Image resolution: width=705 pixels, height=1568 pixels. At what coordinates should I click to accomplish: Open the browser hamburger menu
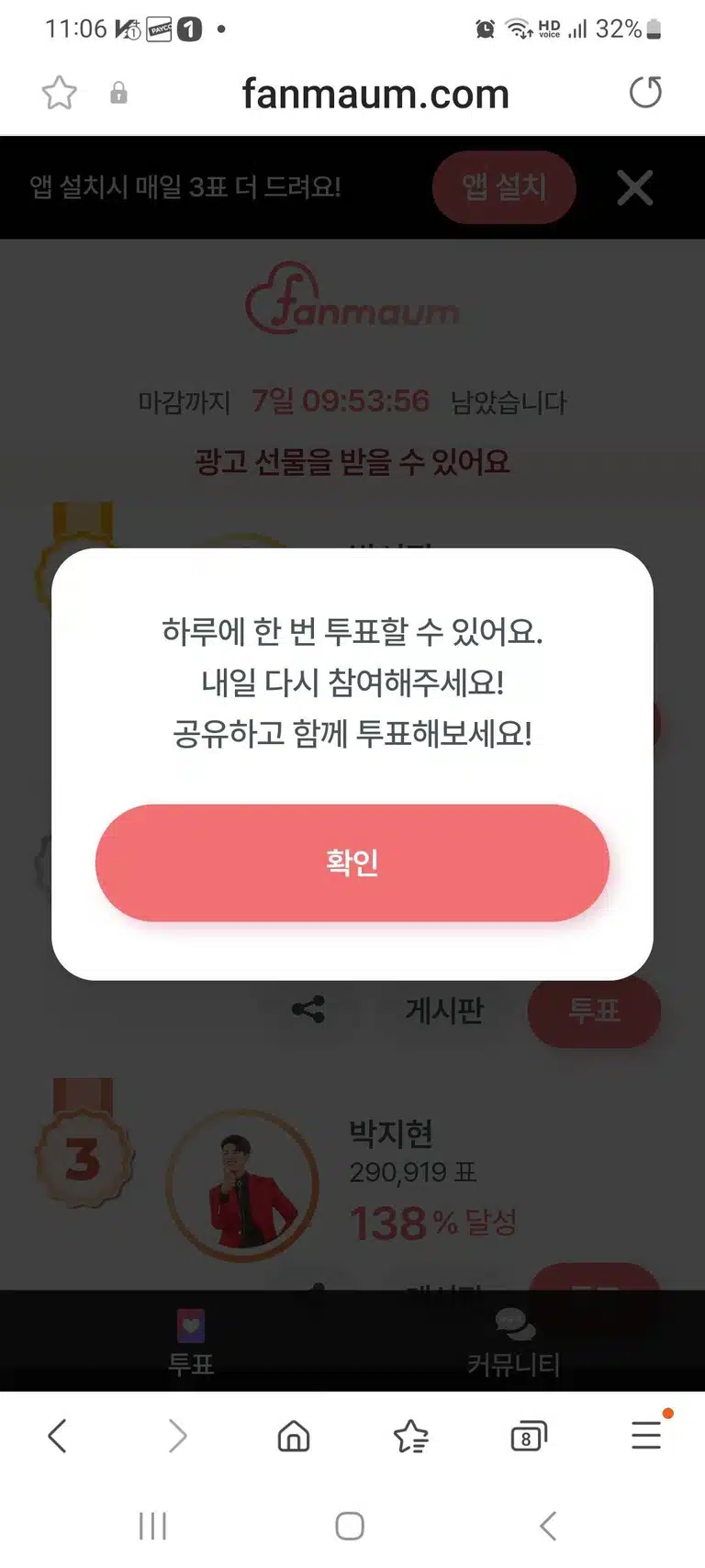pos(646,1435)
